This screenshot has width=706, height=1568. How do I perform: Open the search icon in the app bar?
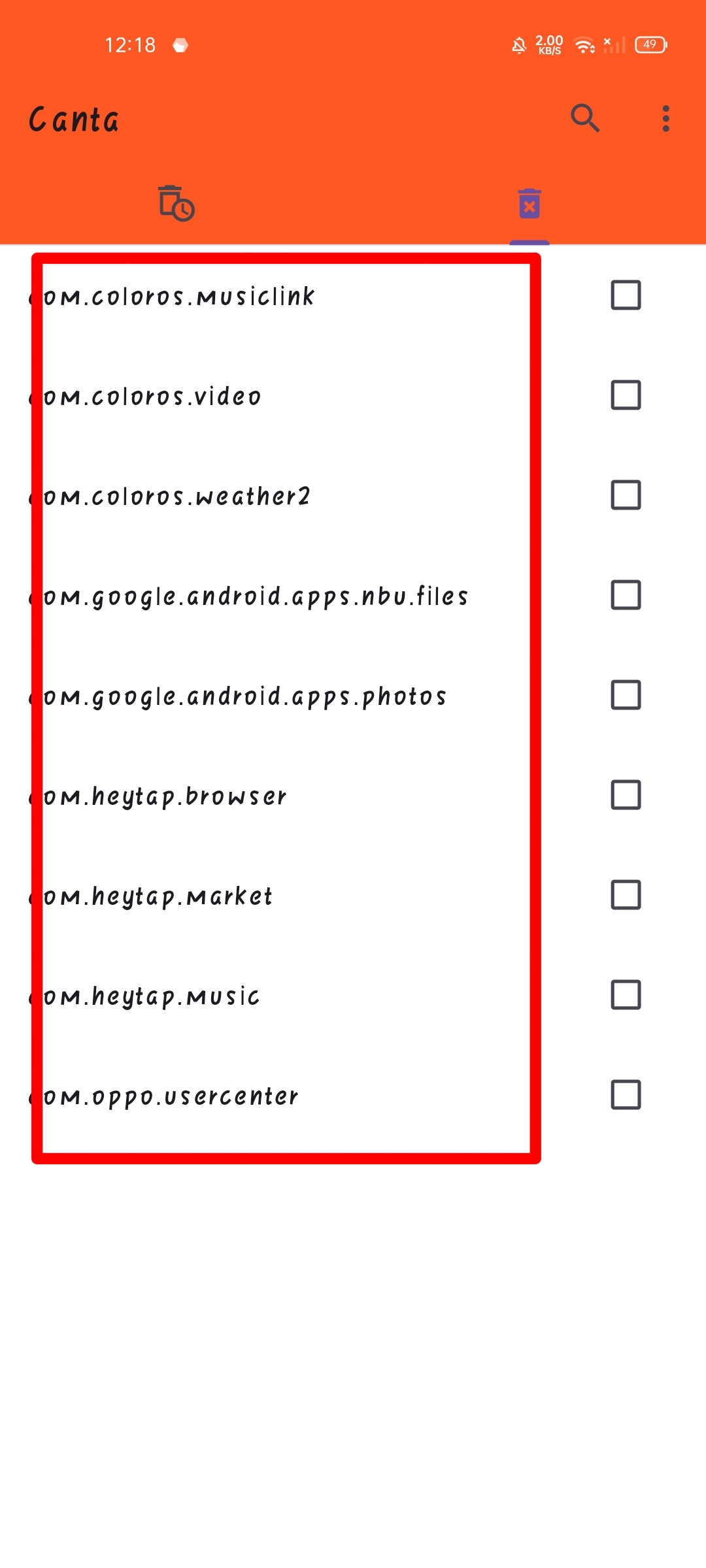(x=585, y=118)
